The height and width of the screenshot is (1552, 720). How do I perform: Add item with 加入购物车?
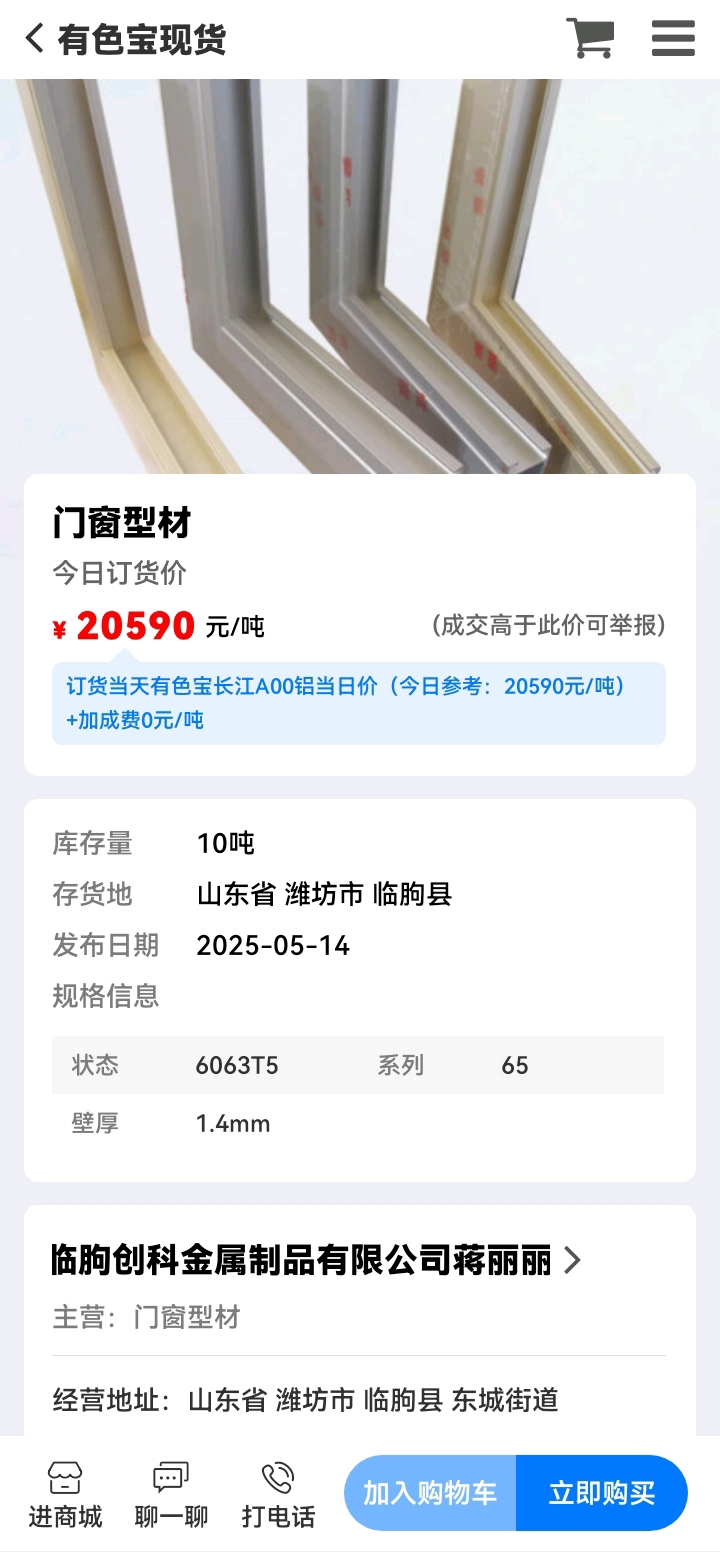(x=430, y=1493)
